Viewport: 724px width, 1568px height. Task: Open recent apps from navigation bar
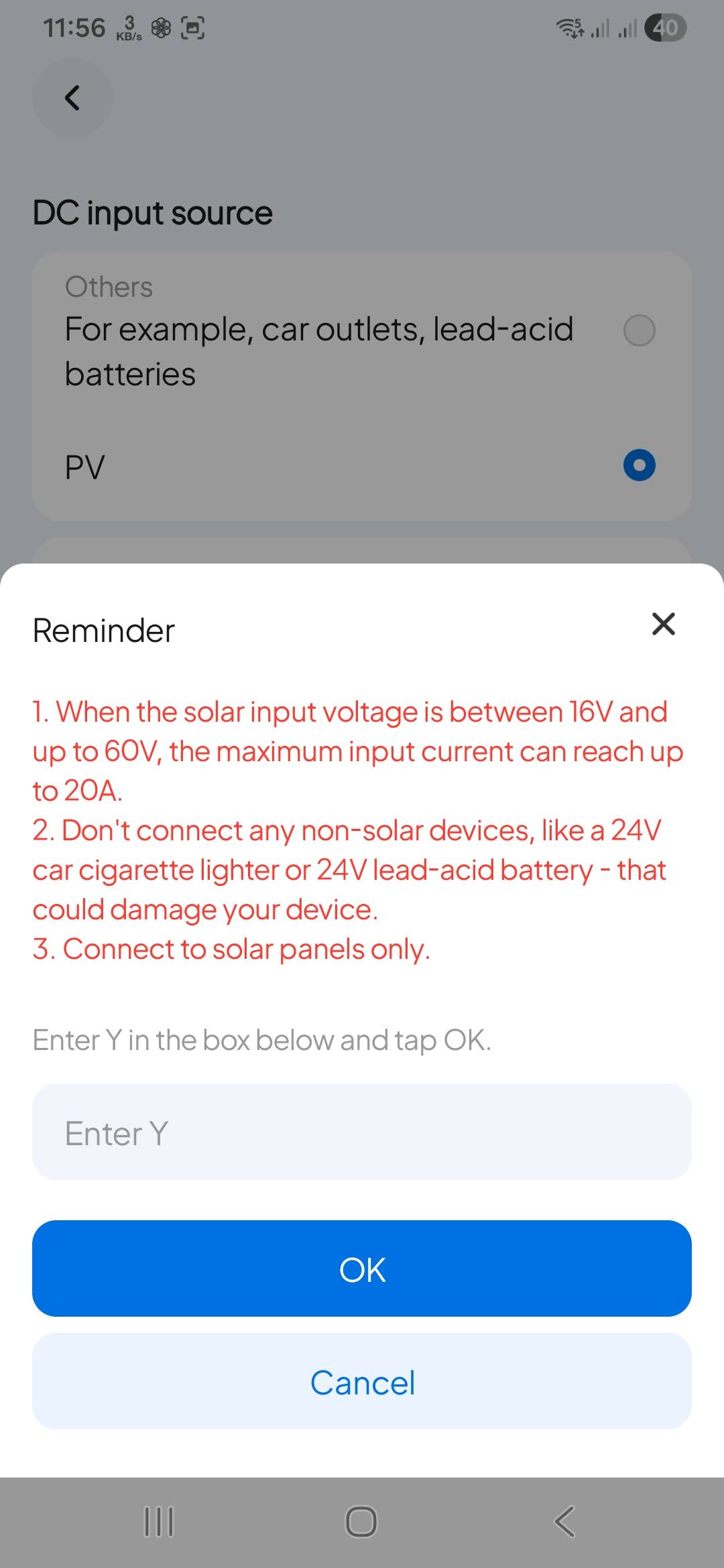(x=159, y=1522)
